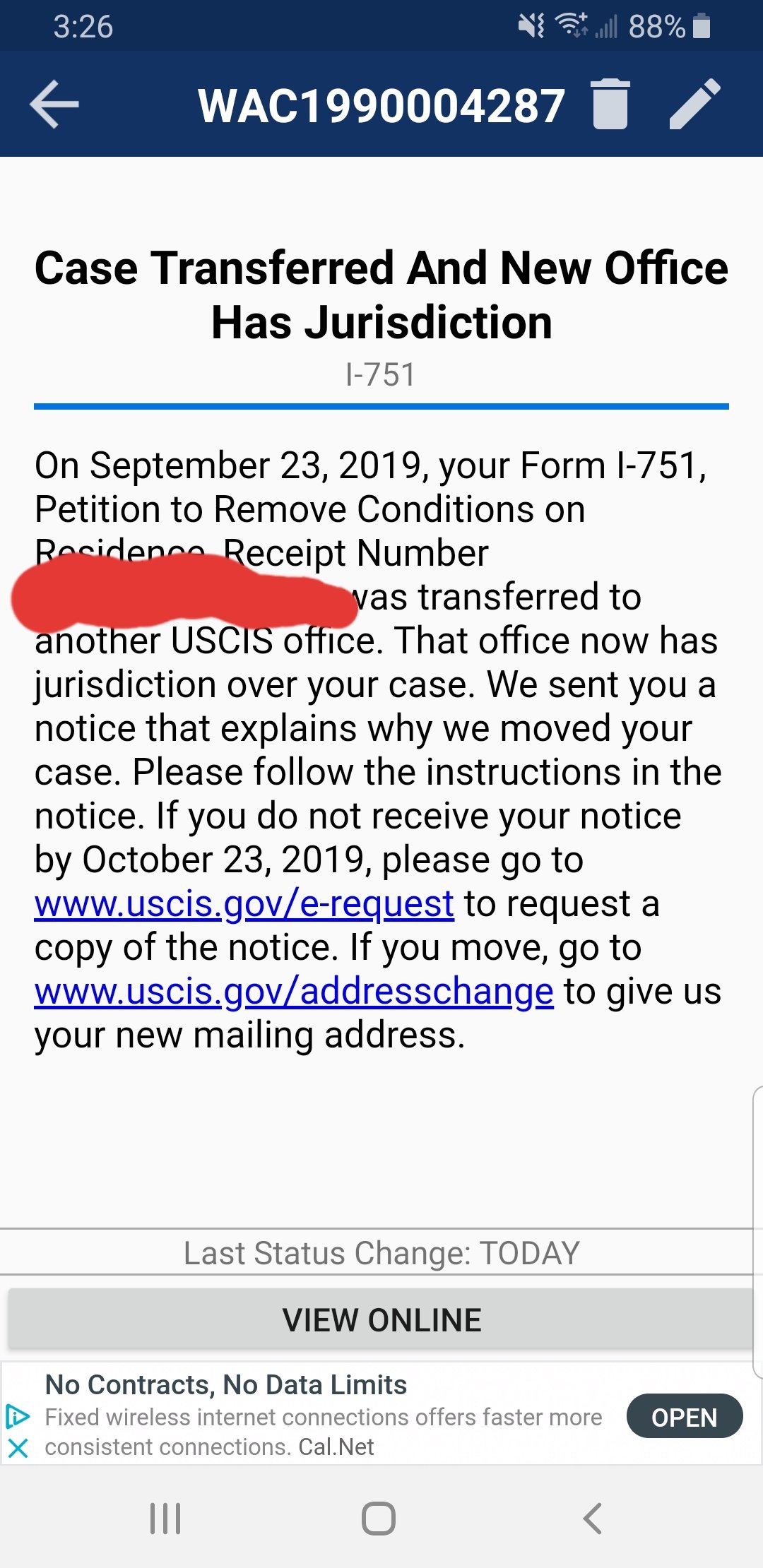763x1568 pixels.
Task: Tap OPEN on the Cal.Net ad
Action: click(x=684, y=1416)
